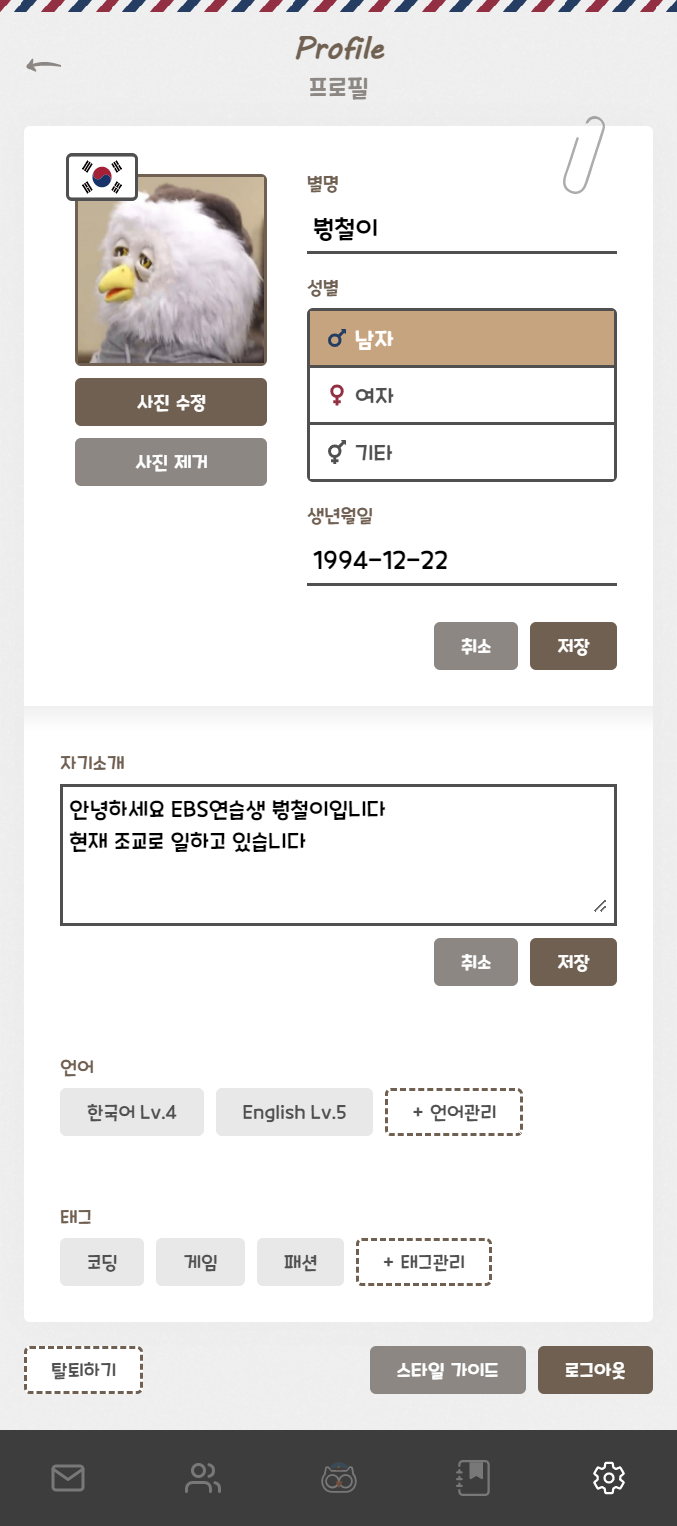Tap the 생년월일 birthdate field
Screen dimensions: 677x1526
pyautogui.click(x=461, y=560)
